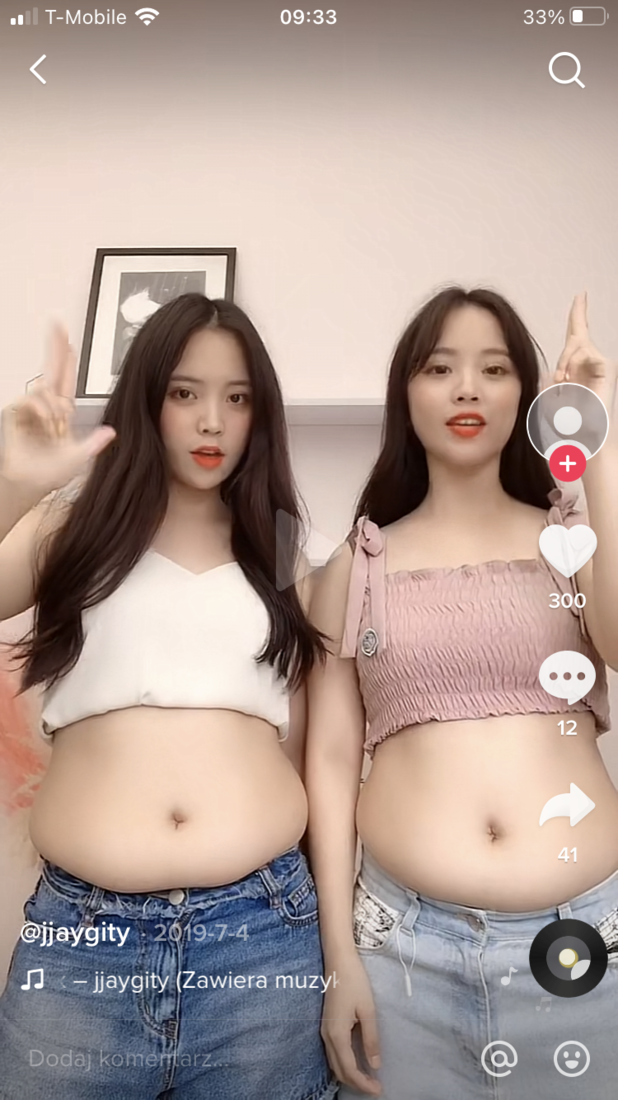The height and width of the screenshot is (1100, 618).
Task: Open the creator's profile avatar
Action: [x=567, y=423]
